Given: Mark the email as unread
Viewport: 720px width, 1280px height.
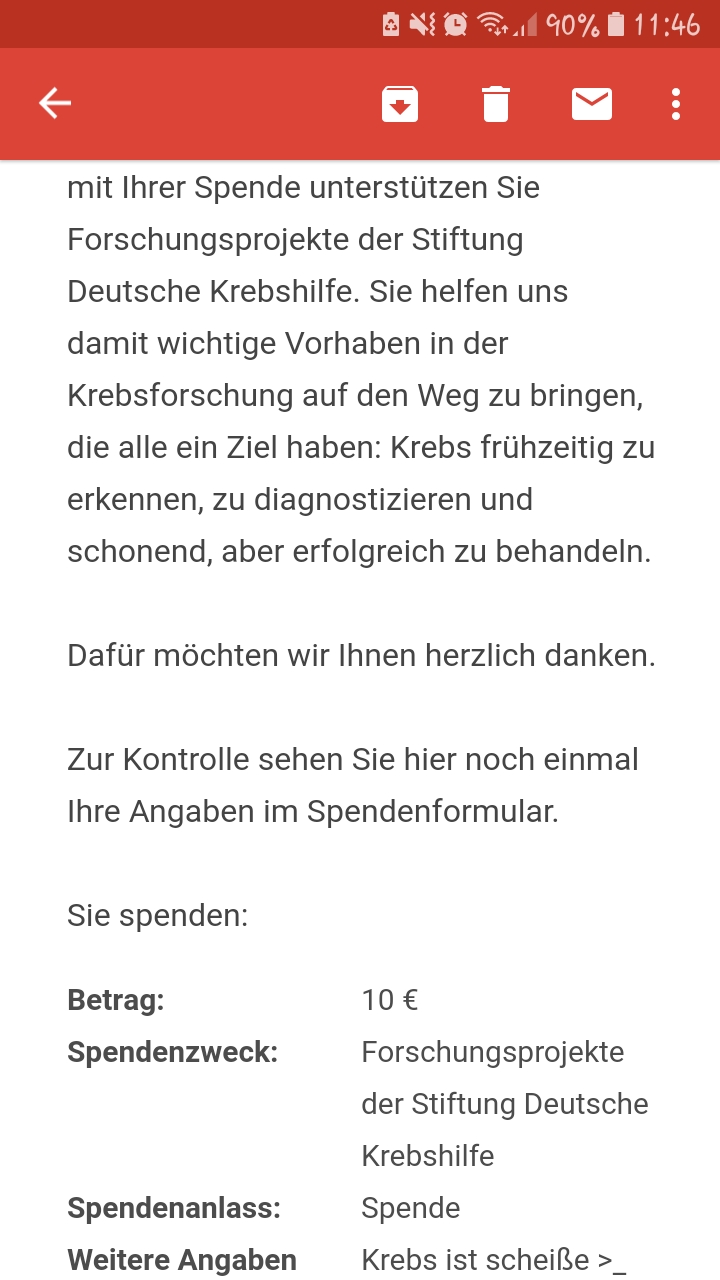Looking at the screenshot, I should pos(592,103).
